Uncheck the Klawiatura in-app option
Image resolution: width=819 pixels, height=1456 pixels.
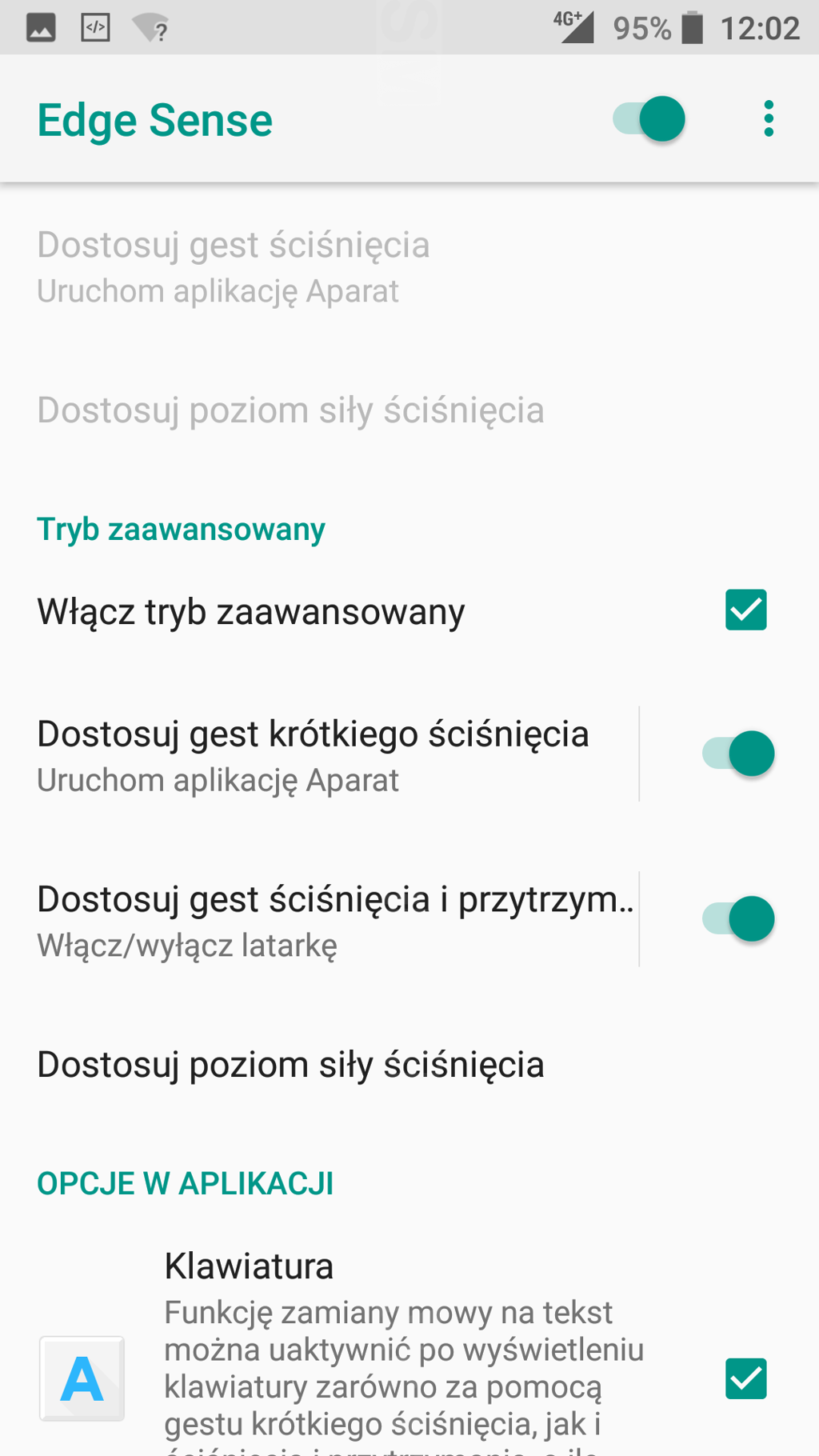(x=745, y=1378)
